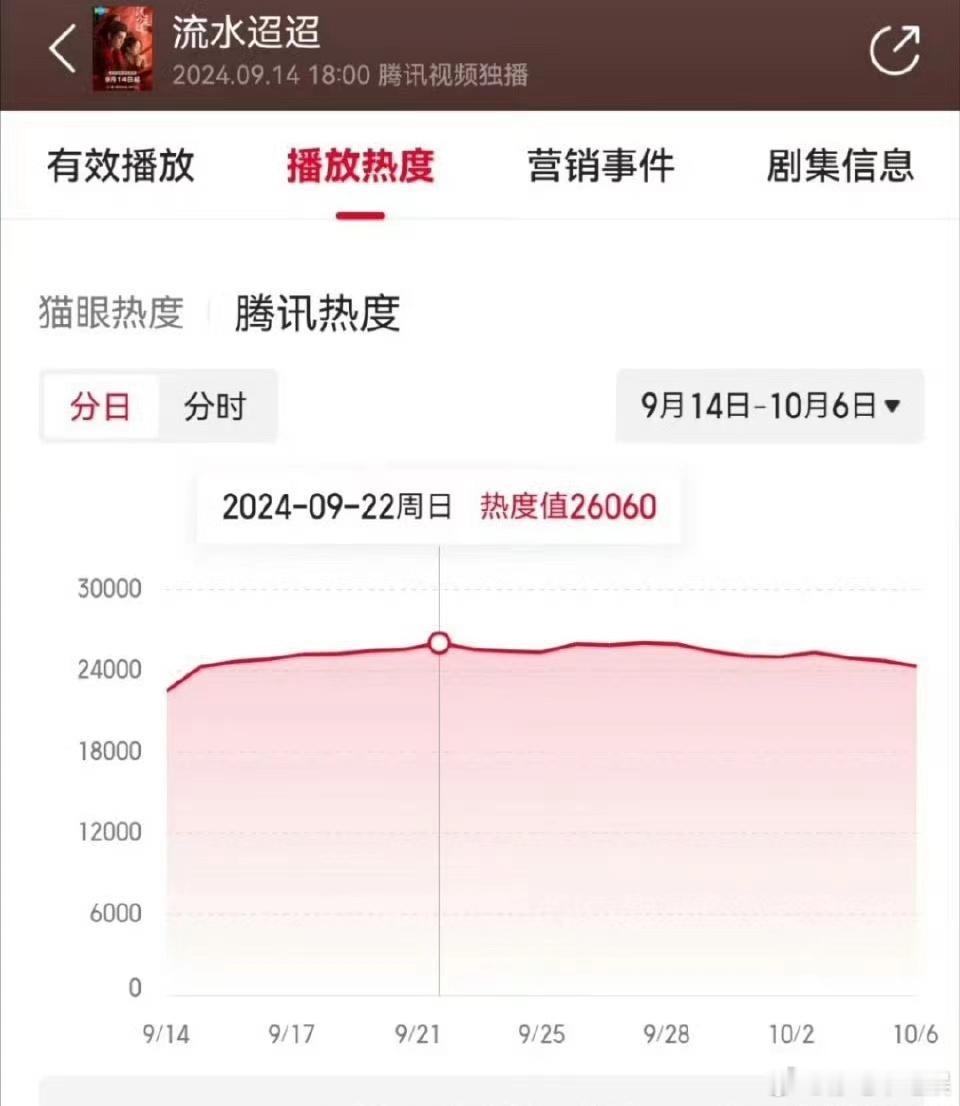Switch to 分时 view mode

point(216,406)
